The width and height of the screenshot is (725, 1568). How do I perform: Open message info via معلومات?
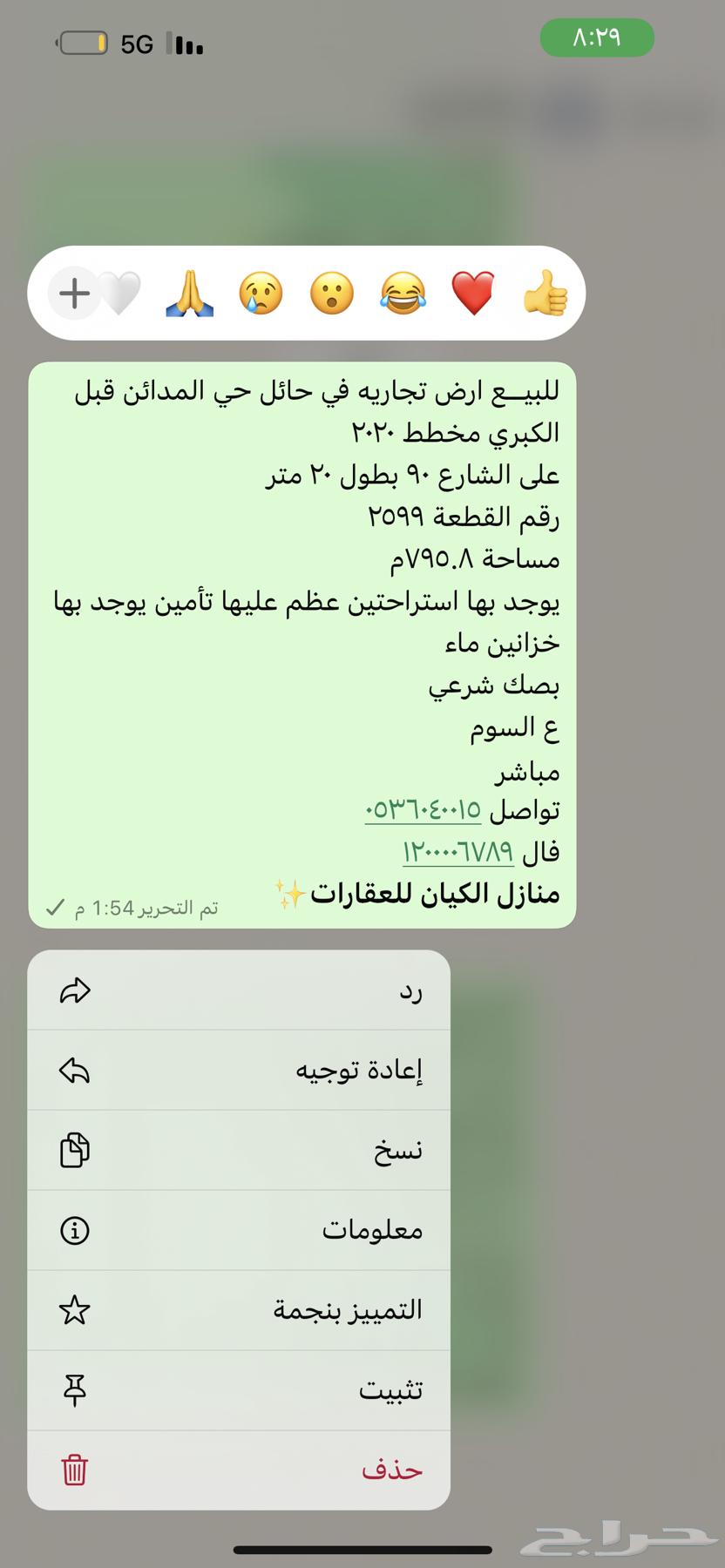pyautogui.click(x=239, y=1230)
